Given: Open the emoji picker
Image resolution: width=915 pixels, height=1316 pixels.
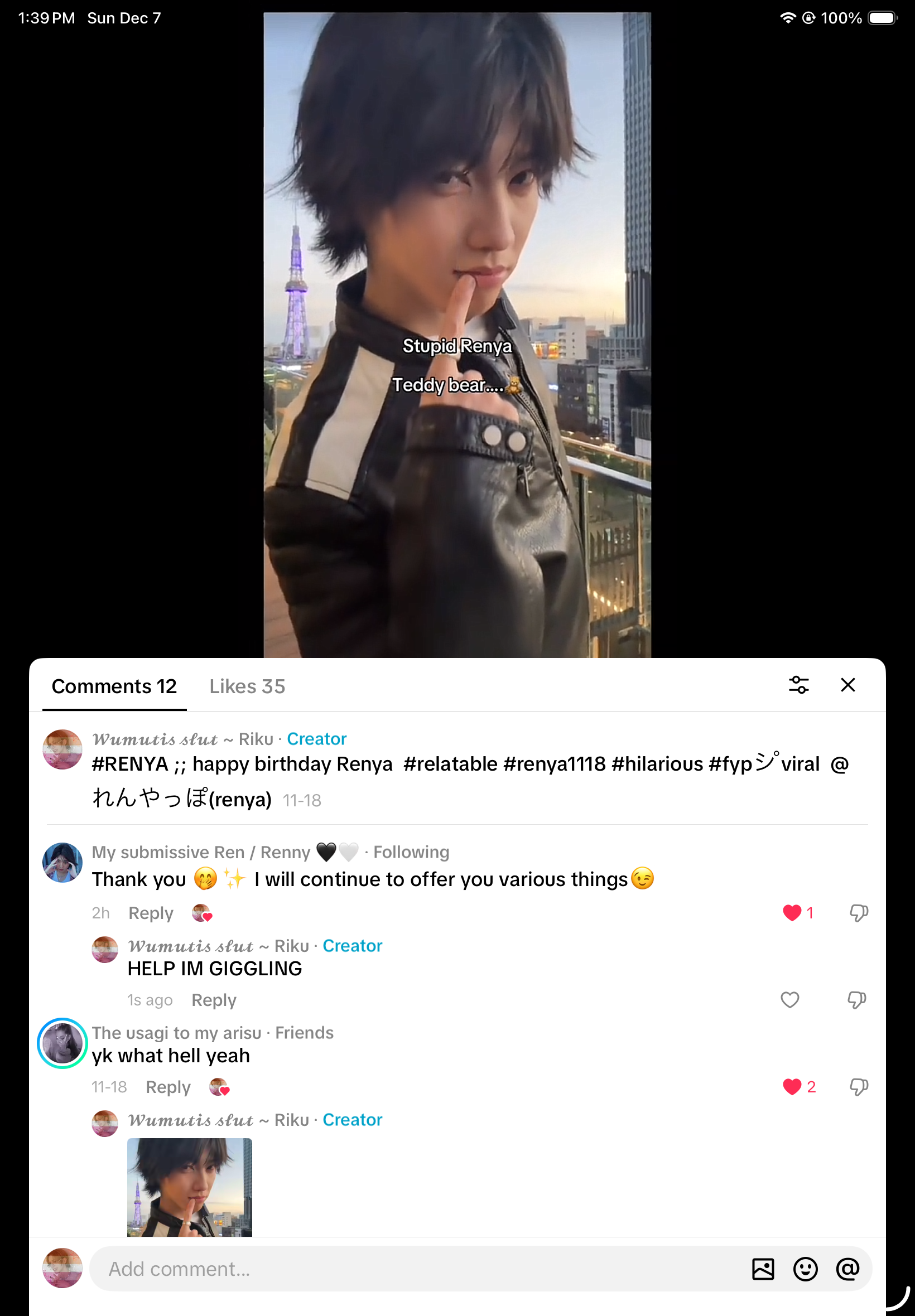Looking at the screenshot, I should [805, 1269].
